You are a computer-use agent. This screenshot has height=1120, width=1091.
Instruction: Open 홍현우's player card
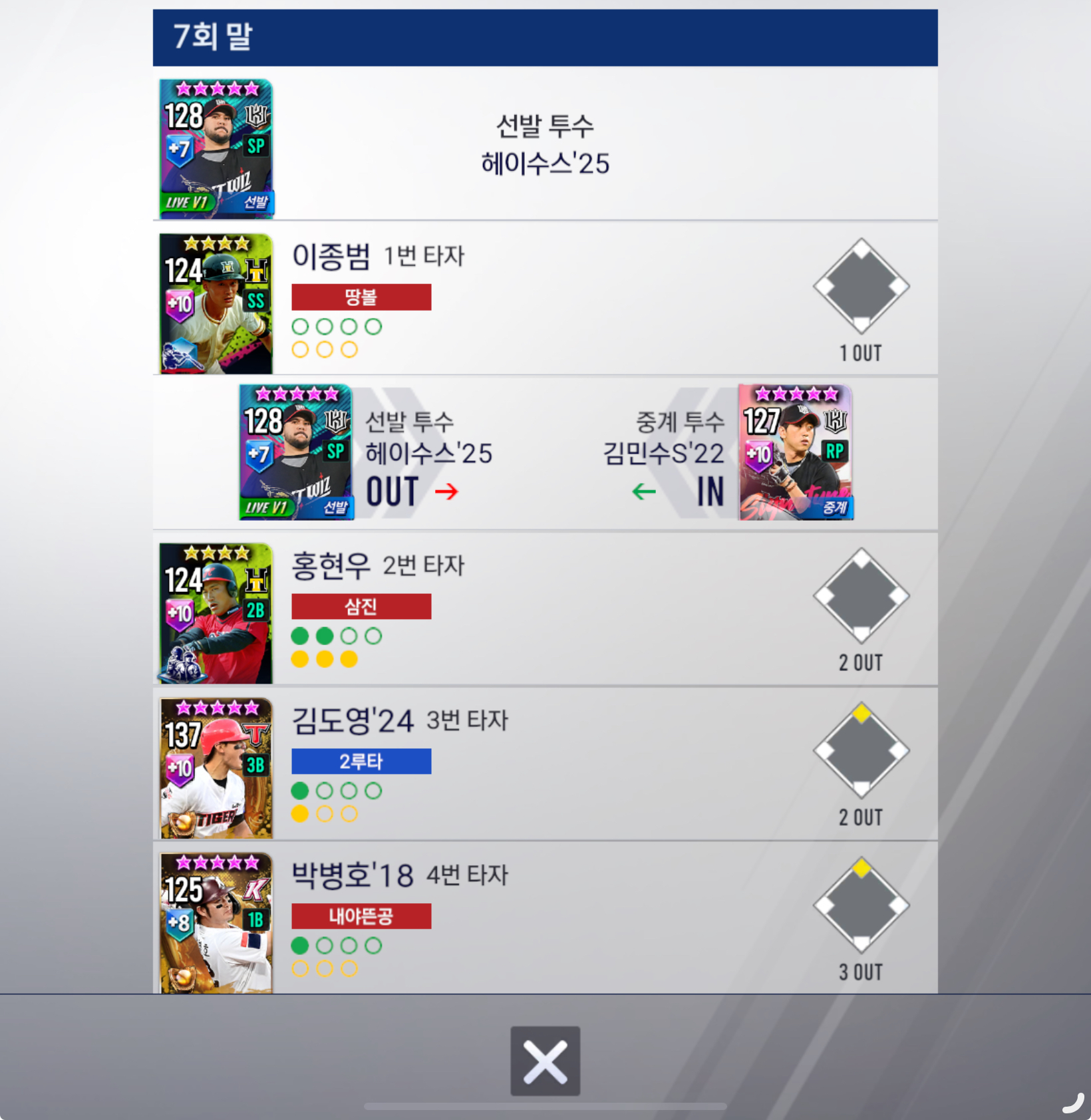coord(216,613)
